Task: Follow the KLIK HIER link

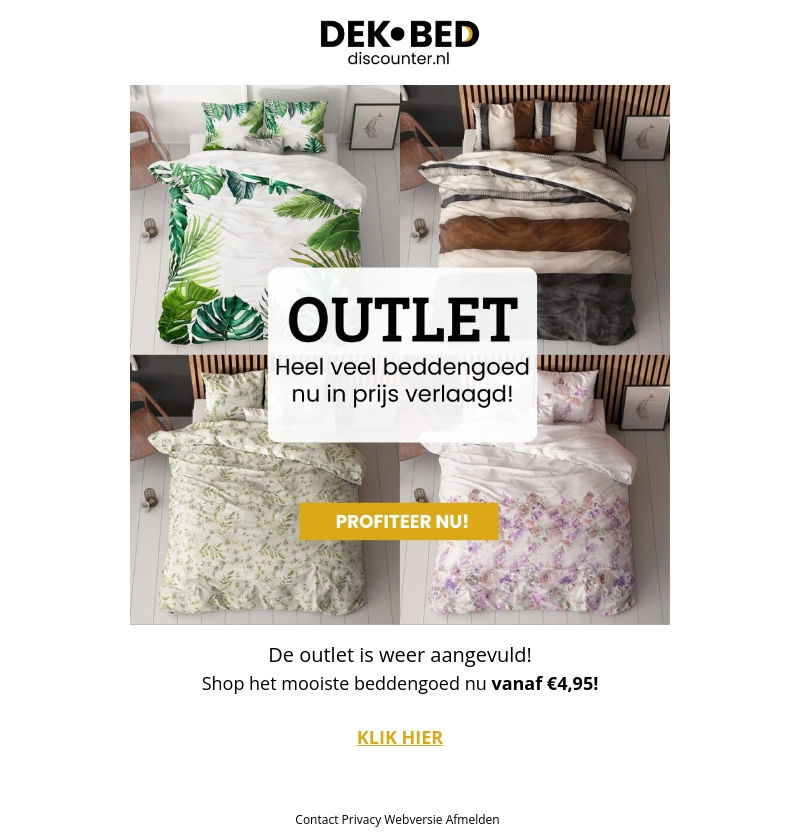Action: click(400, 737)
